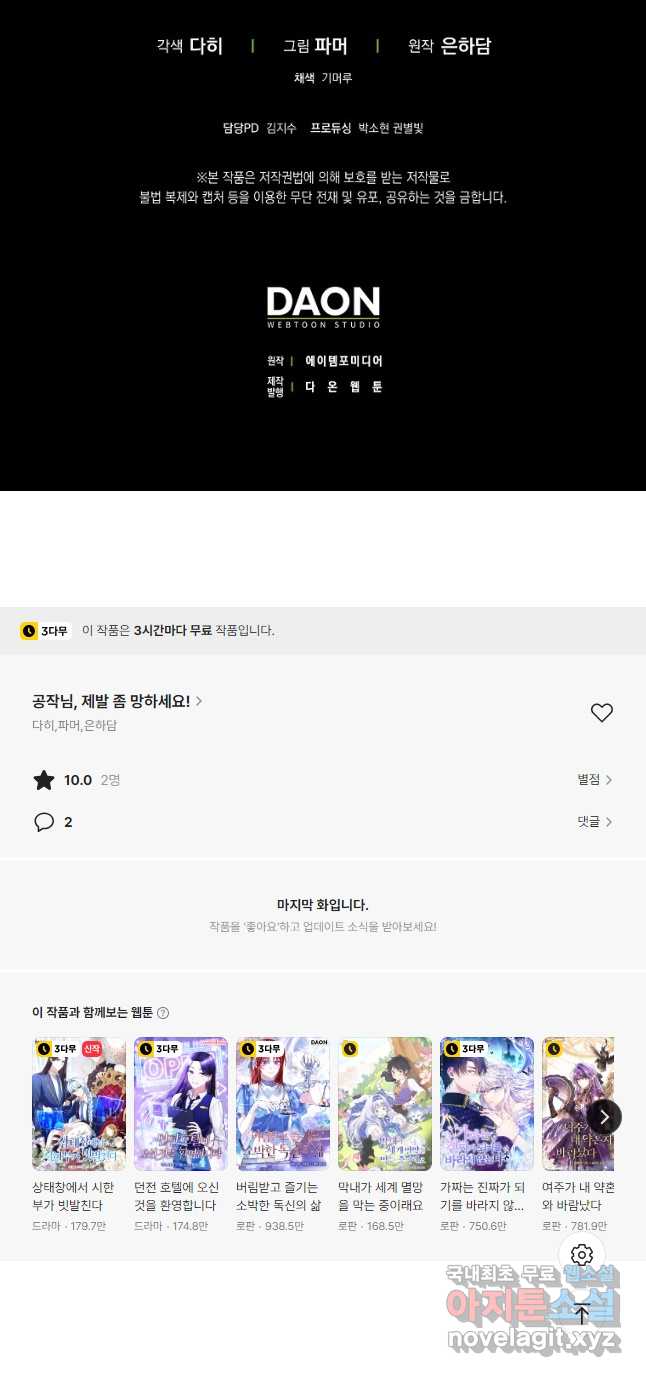The image size is (646, 1377).
Task: Open viewer settings gear
Action: point(582,1255)
